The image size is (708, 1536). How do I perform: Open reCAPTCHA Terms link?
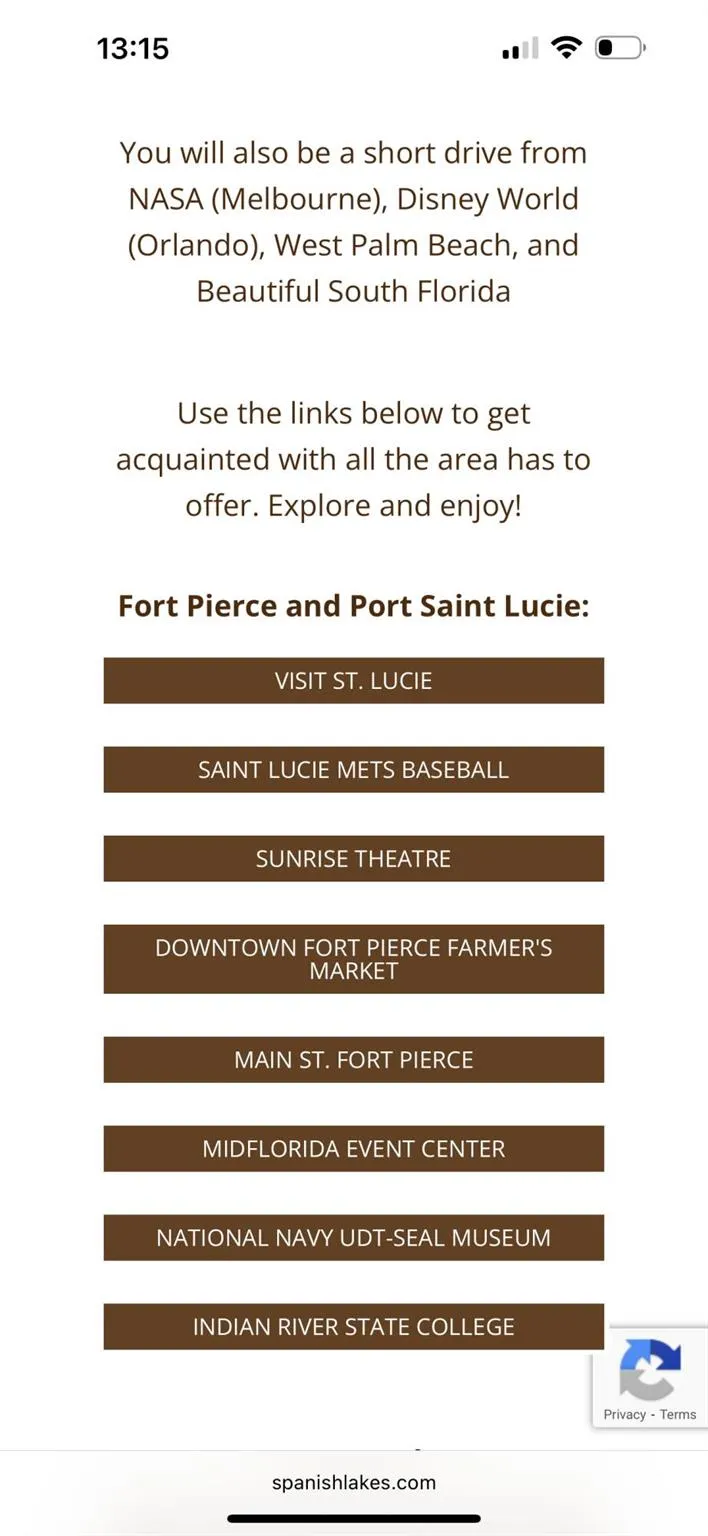678,1414
